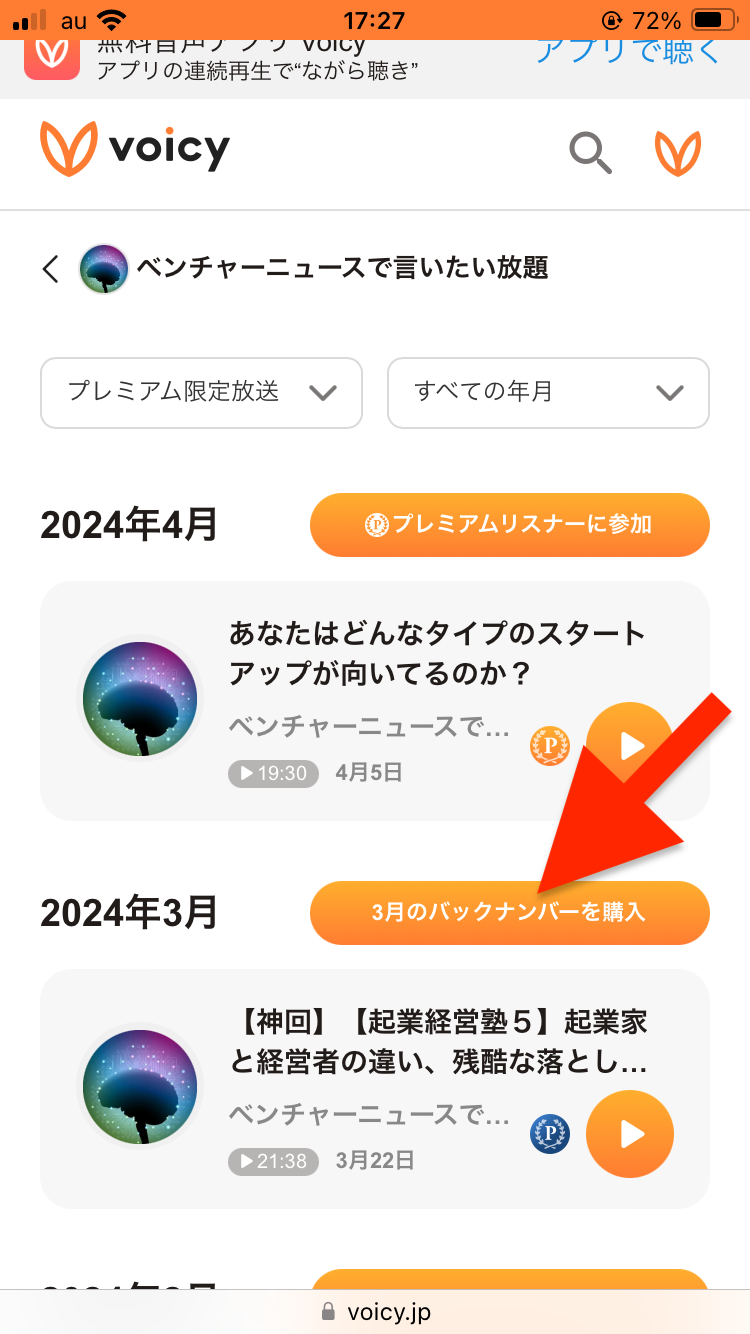
Task: Play the 【神回】【起業経営塾５】 episode
Action: [630, 1134]
